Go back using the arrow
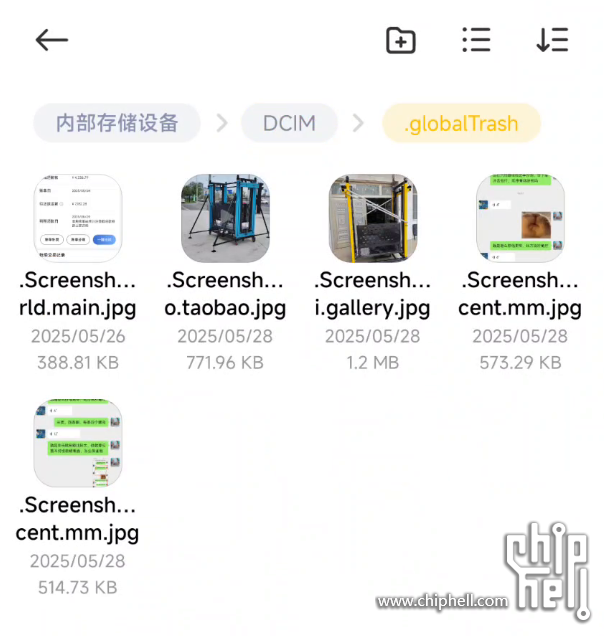 click(51, 40)
